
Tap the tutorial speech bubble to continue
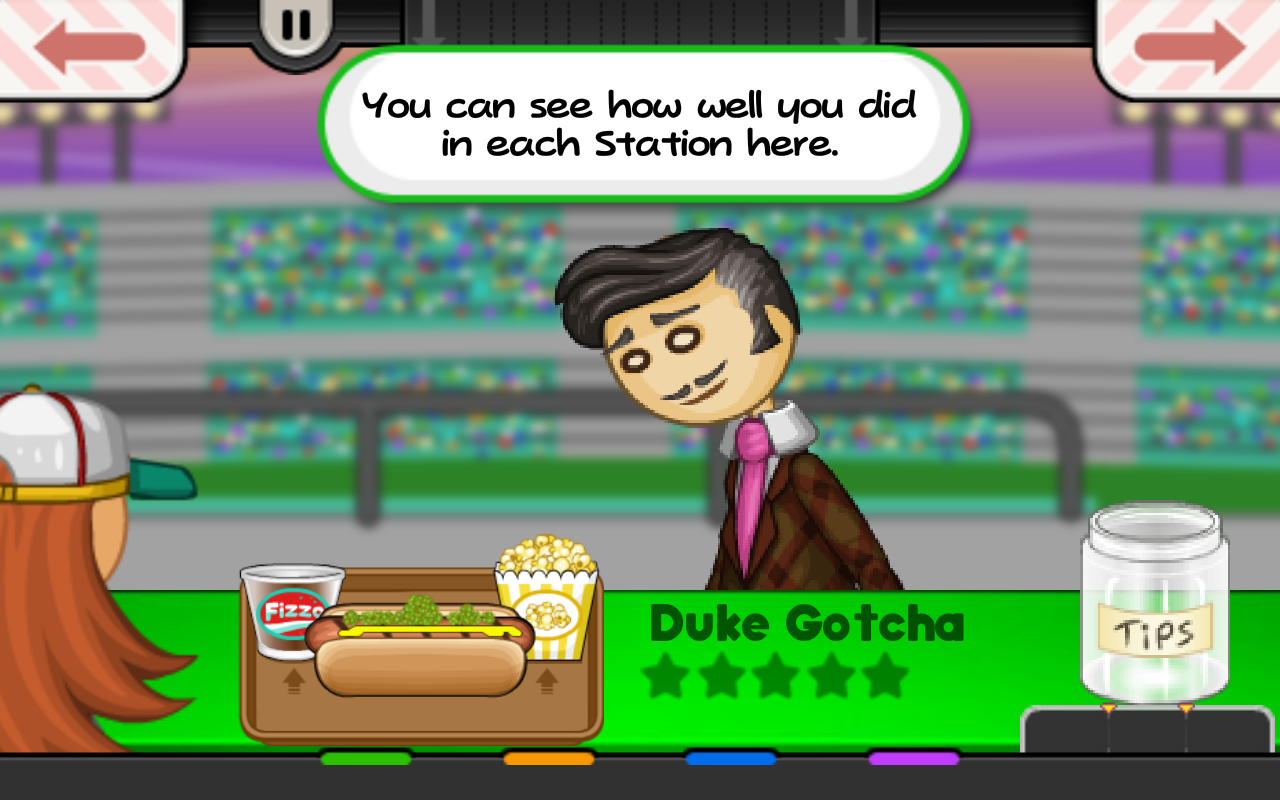coord(640,124)
